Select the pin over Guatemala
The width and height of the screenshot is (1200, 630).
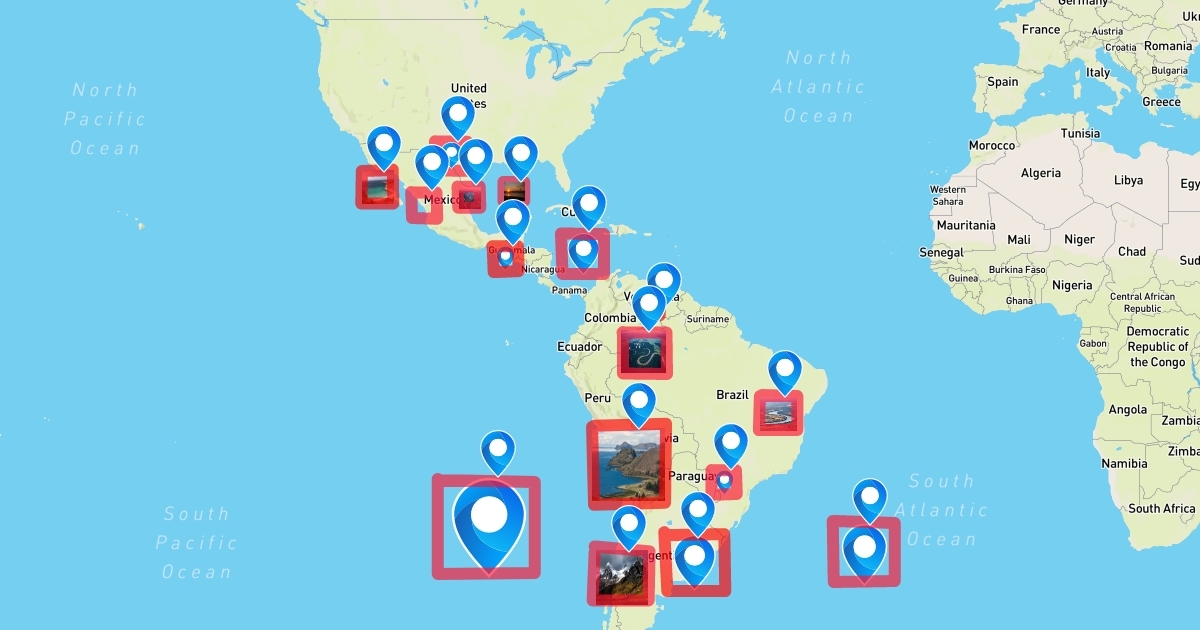tap(506, 258)
